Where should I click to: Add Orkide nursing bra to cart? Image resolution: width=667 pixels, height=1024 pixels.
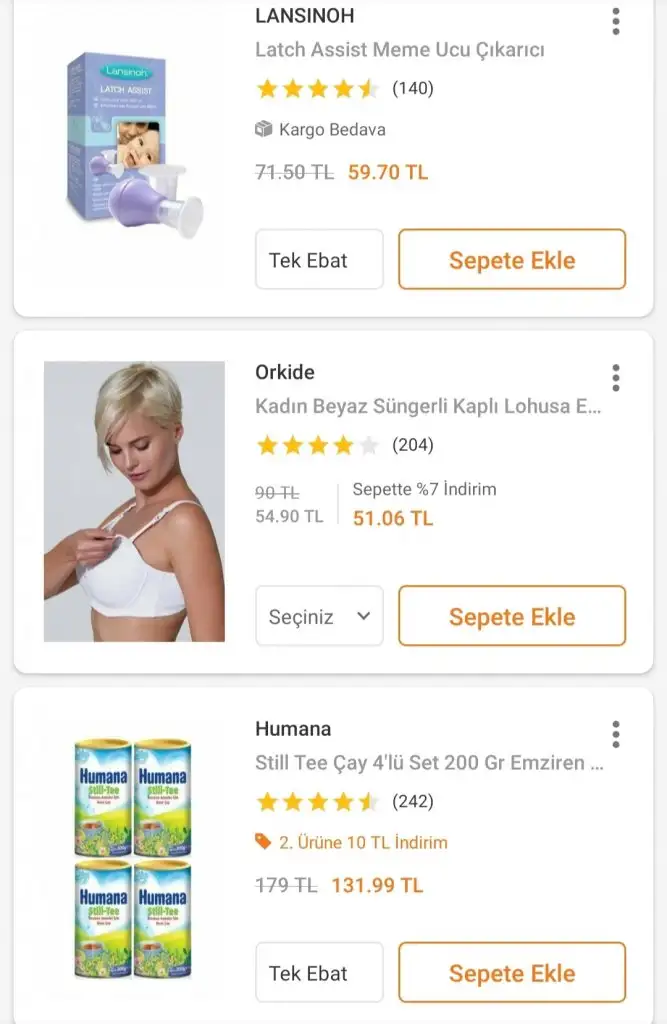pyautogui.click(x=512, y=616)
